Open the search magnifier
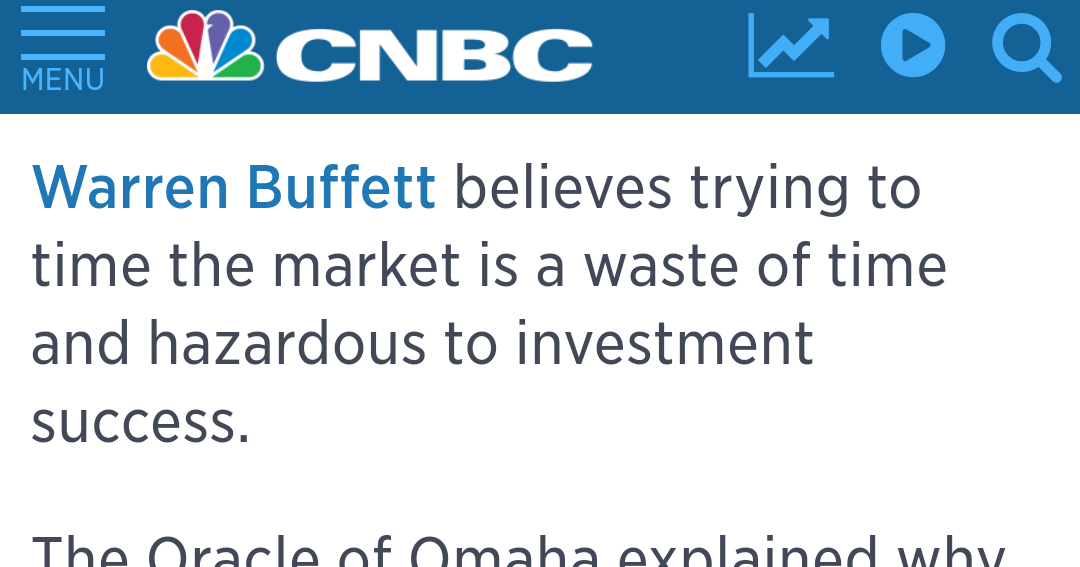Screen dimensions: 1080x567 tap(1025, 48)
